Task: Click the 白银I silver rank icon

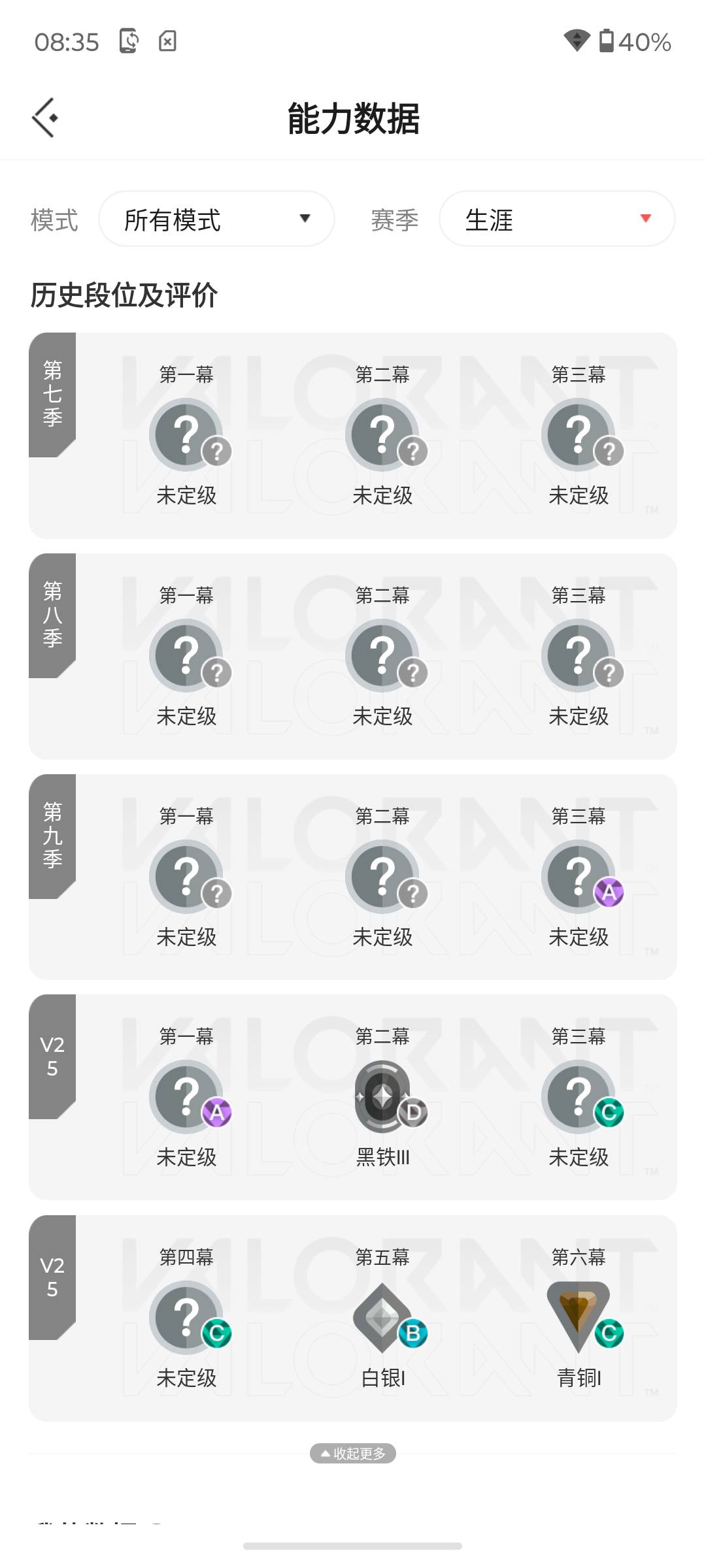Action: pos(382,1316)
